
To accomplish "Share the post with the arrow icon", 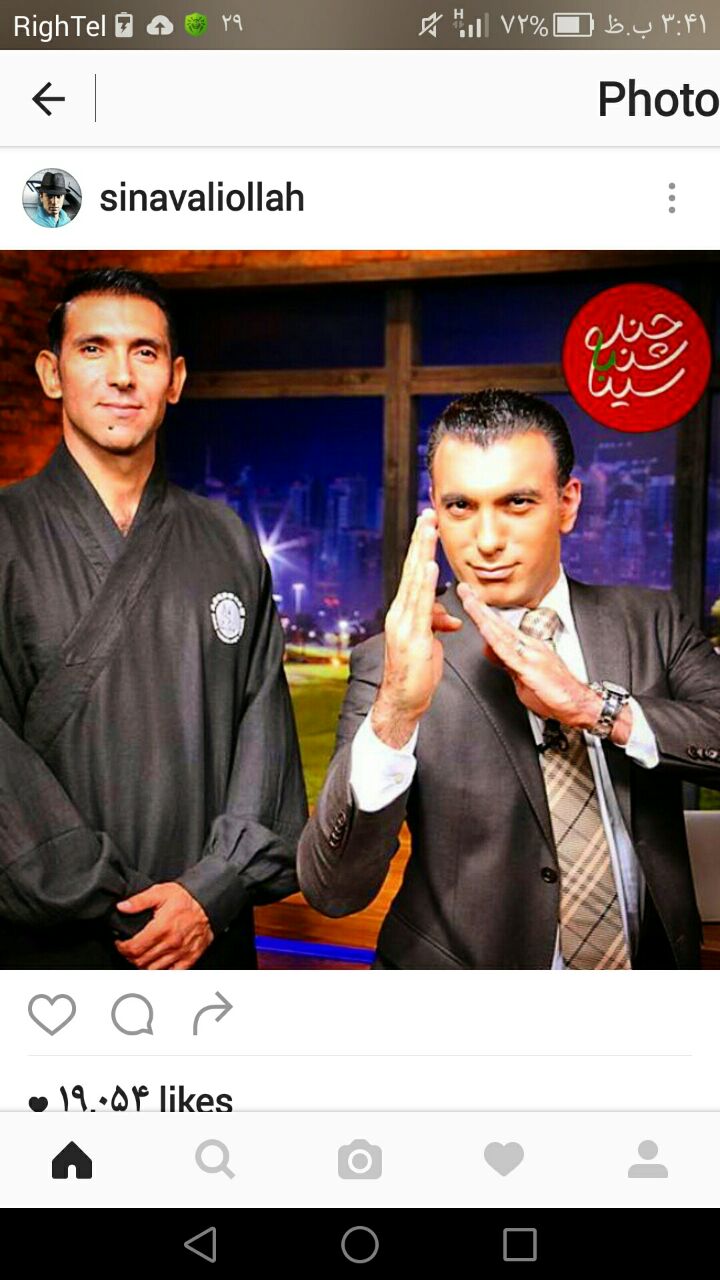I will (212, 1014).
